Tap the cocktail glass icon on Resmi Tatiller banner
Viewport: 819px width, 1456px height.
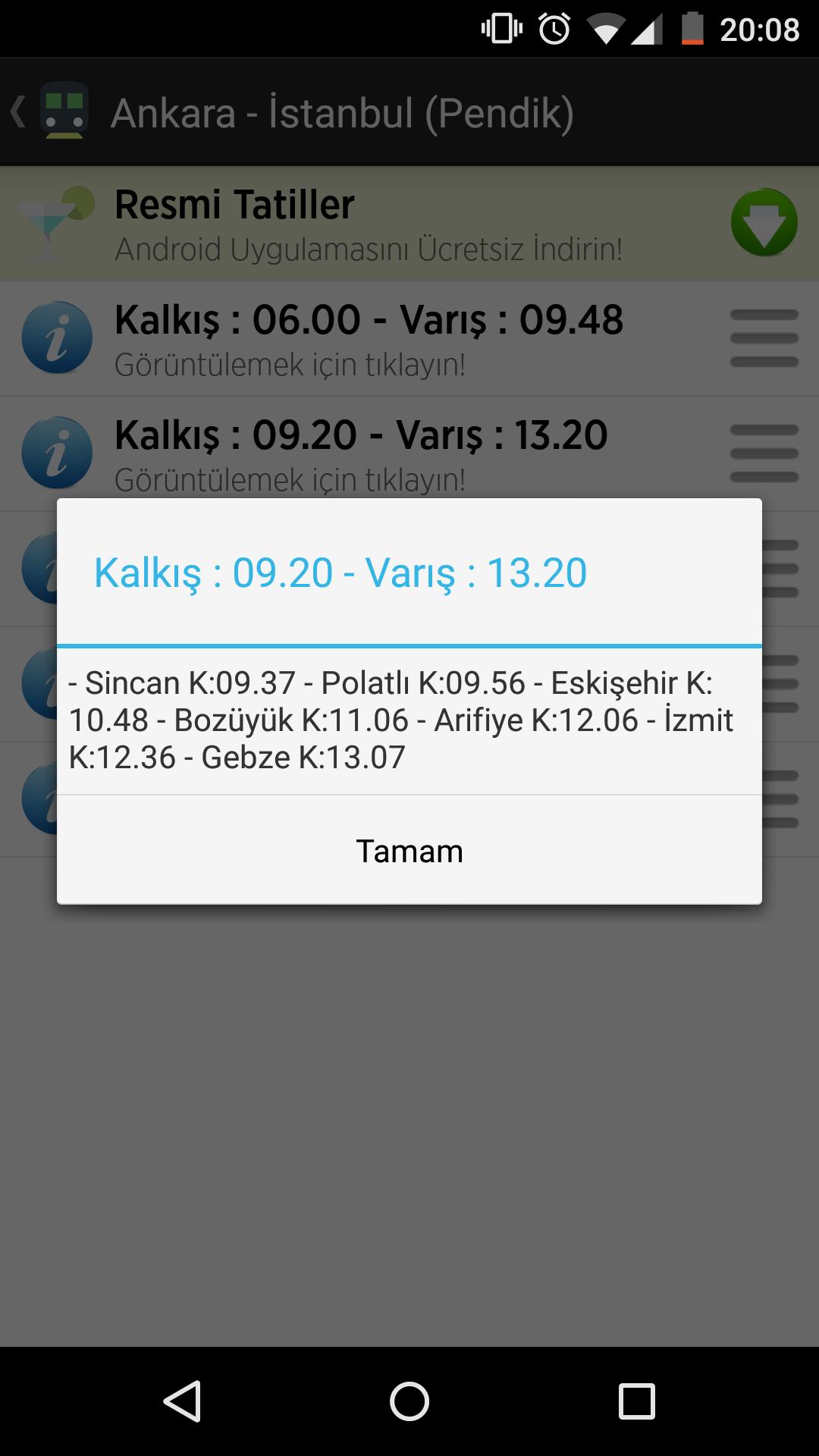click(x=51, y=222)
